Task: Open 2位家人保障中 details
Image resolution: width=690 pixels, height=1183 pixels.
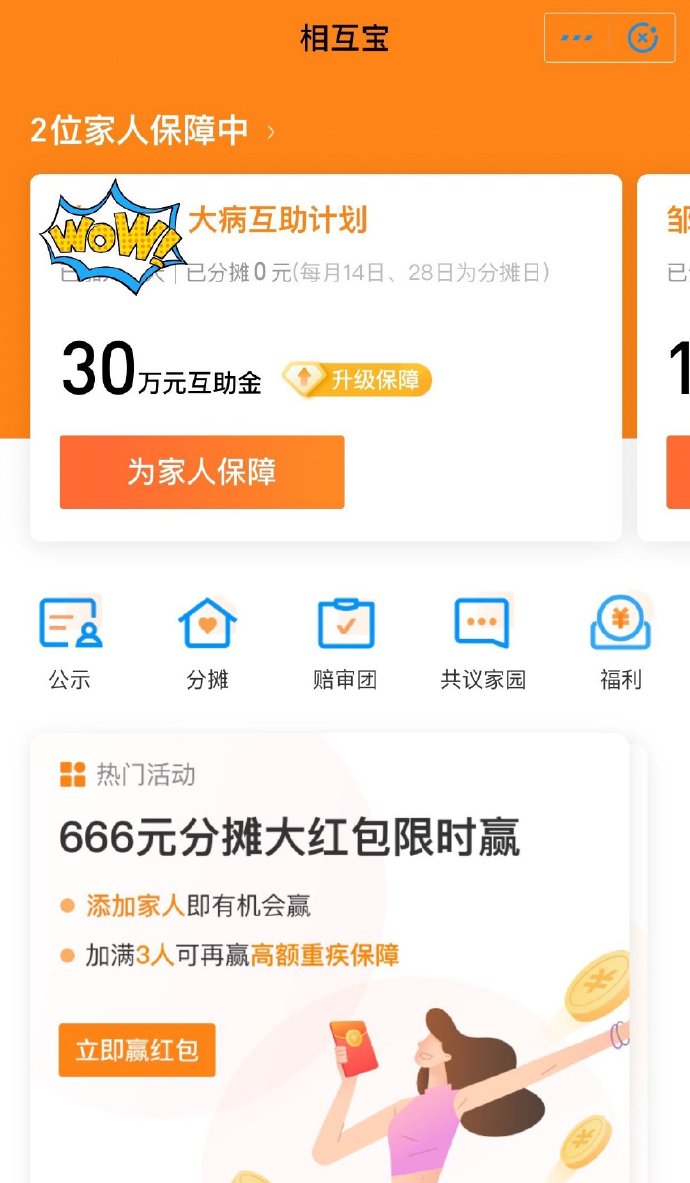Action: (x=152, y=131)
